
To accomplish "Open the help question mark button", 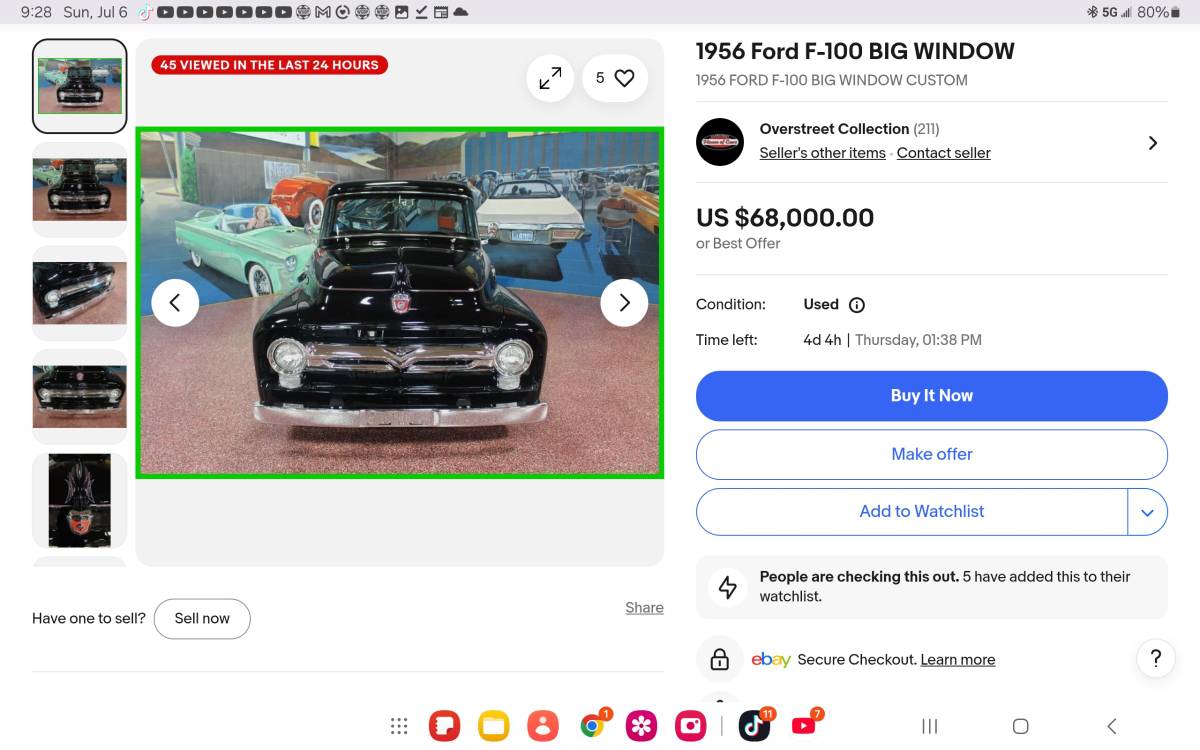I will coord(1156,658).
